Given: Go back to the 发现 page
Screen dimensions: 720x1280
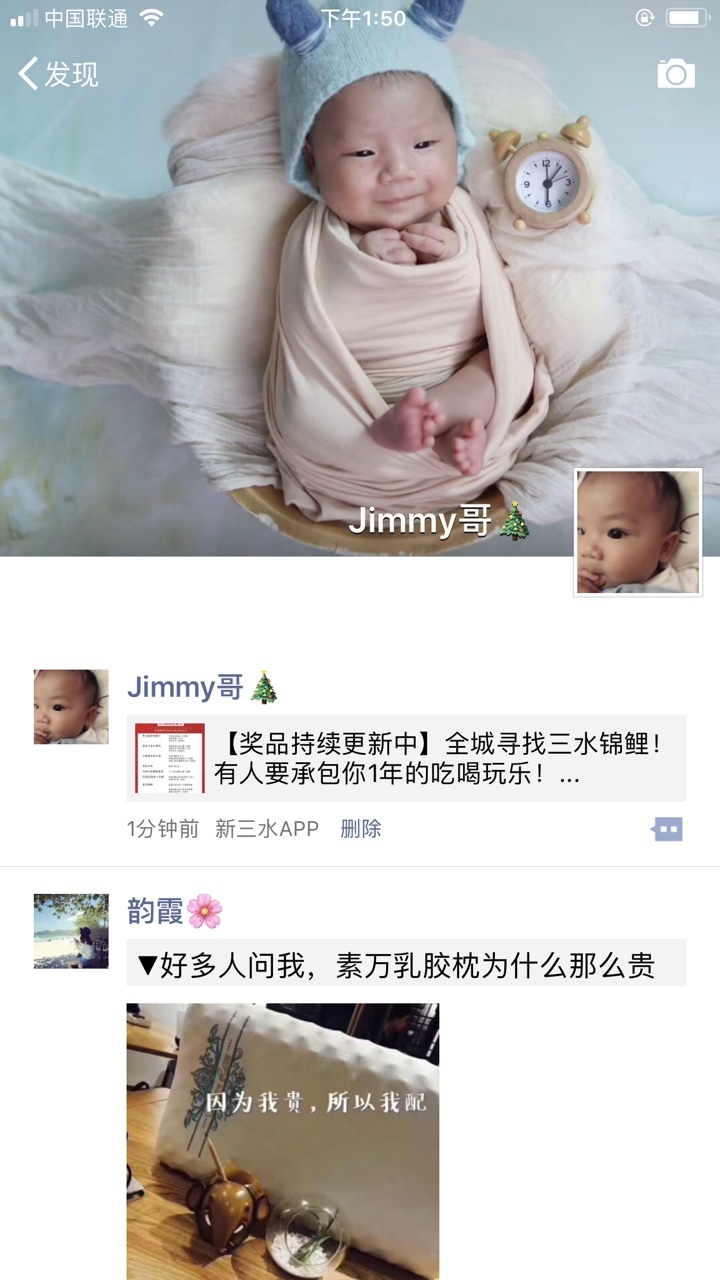Looking at the screenshot, I should coord(58,74).
